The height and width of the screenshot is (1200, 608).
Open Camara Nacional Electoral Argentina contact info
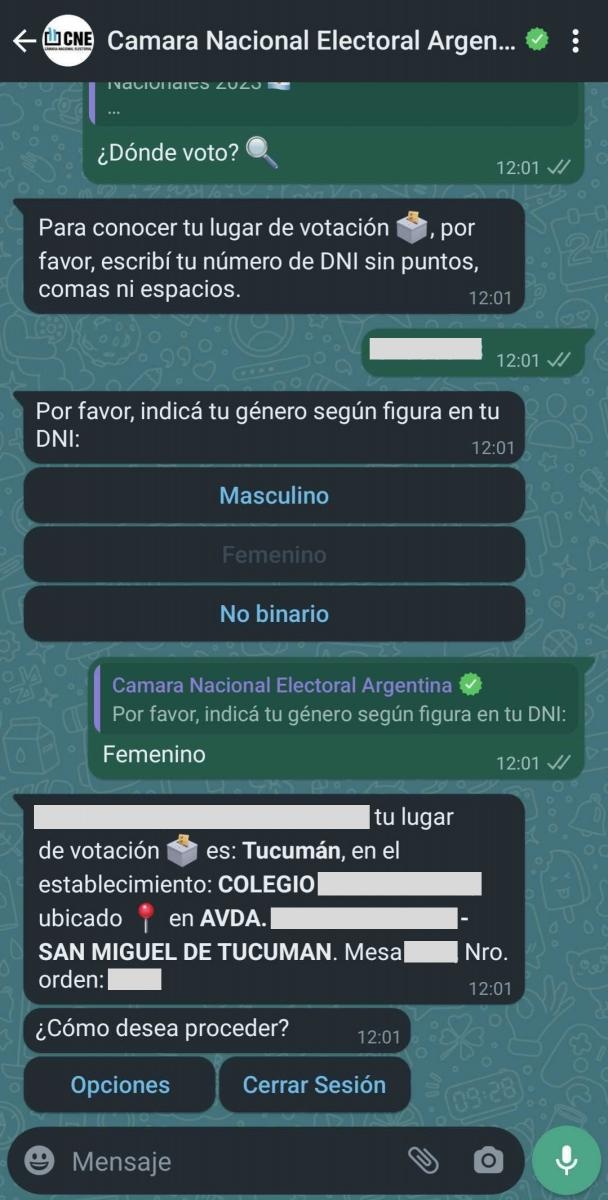point(310,41)
